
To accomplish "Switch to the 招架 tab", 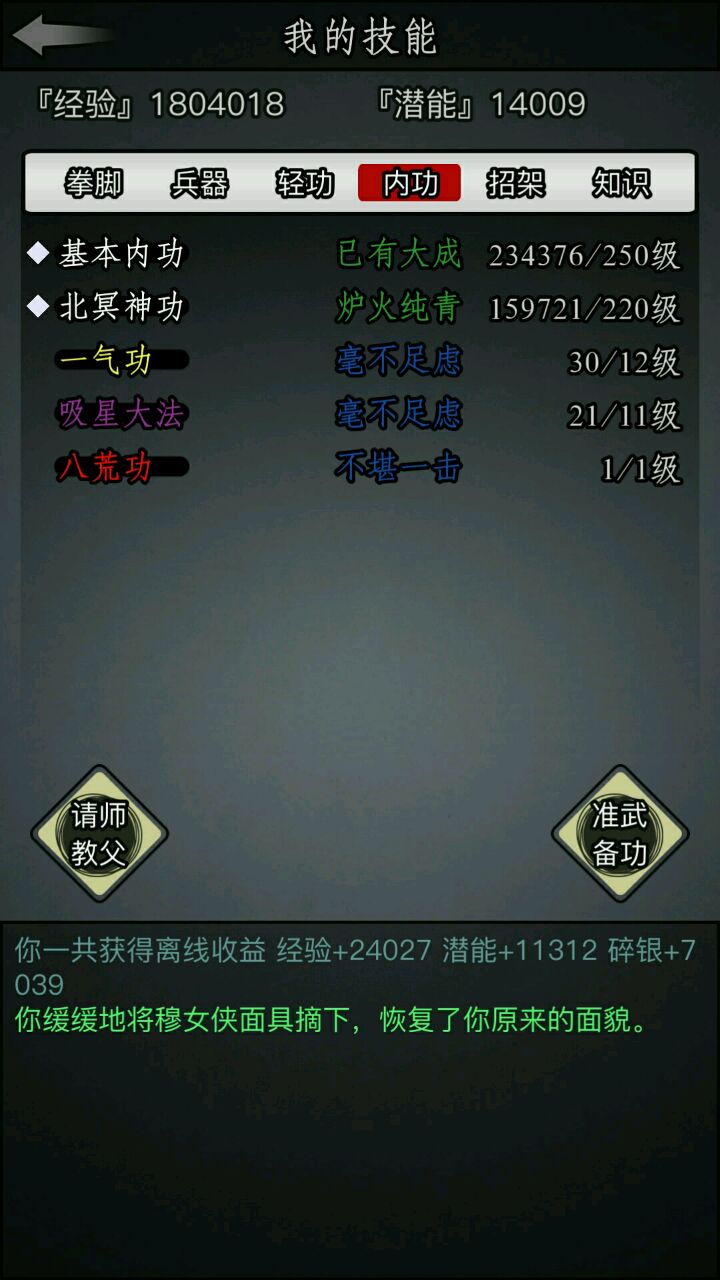I will click(516, 183).
